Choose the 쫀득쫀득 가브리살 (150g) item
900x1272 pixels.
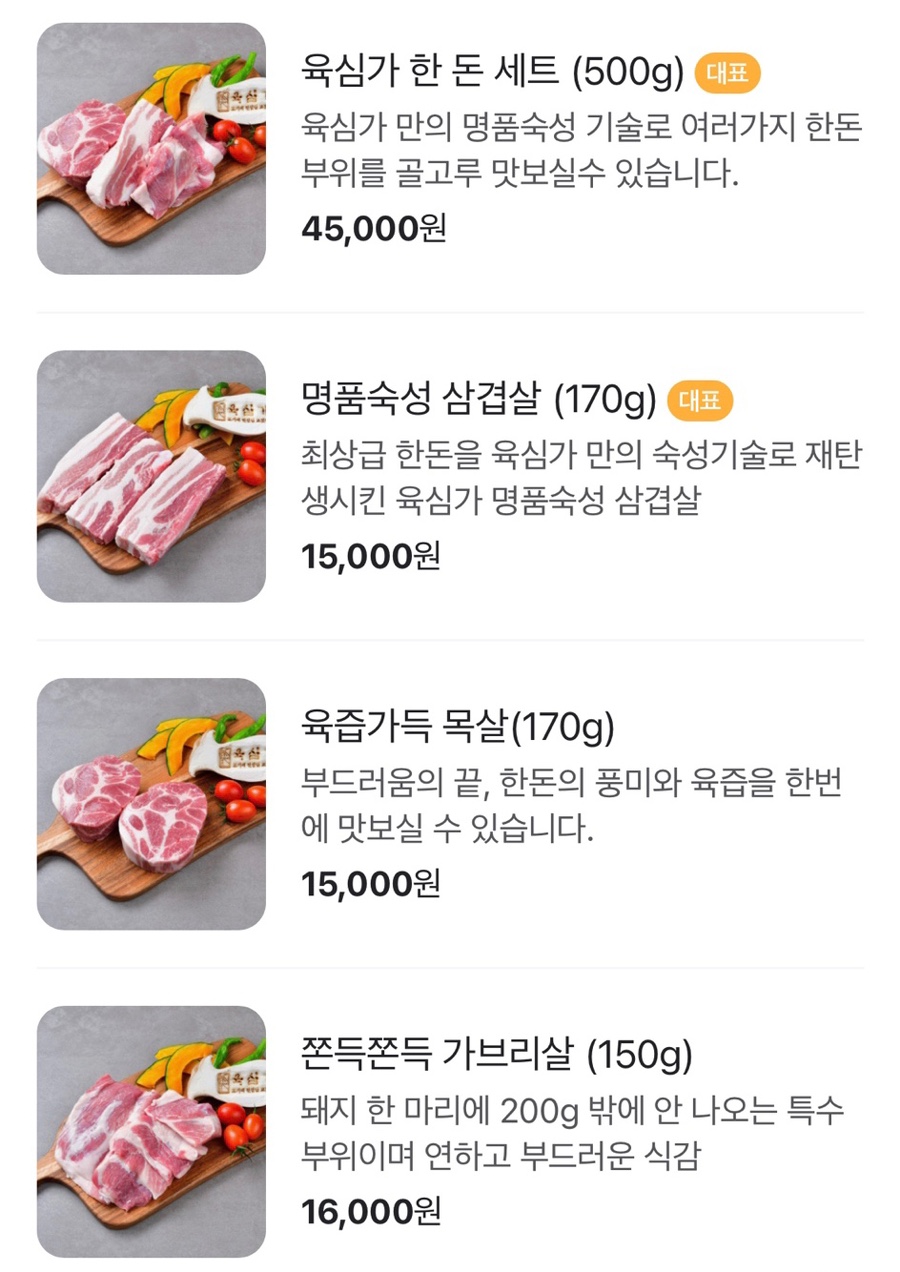(496, 1053)
